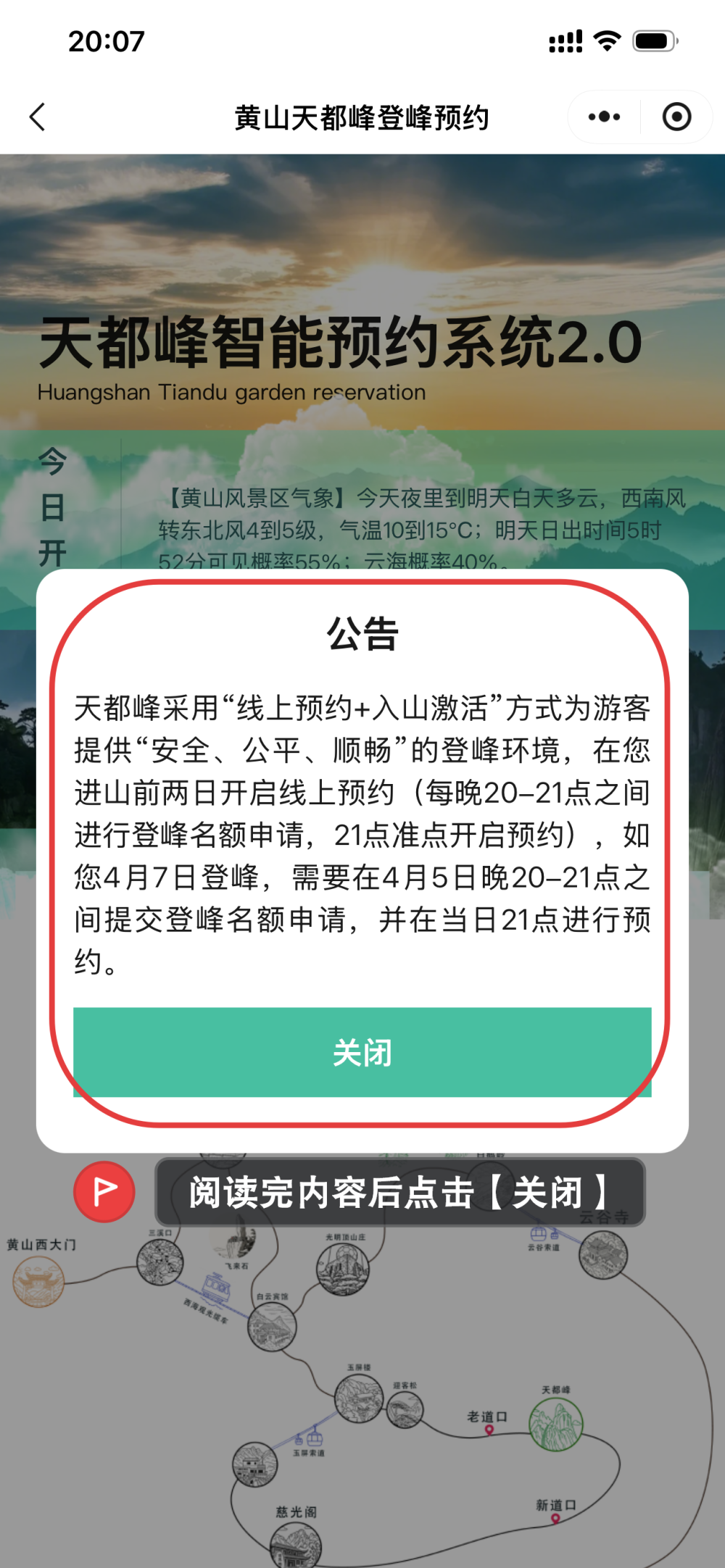725x1568 pixels.
Task: Click the 云谷索道 cable car icon
Action: point(540,1235)
